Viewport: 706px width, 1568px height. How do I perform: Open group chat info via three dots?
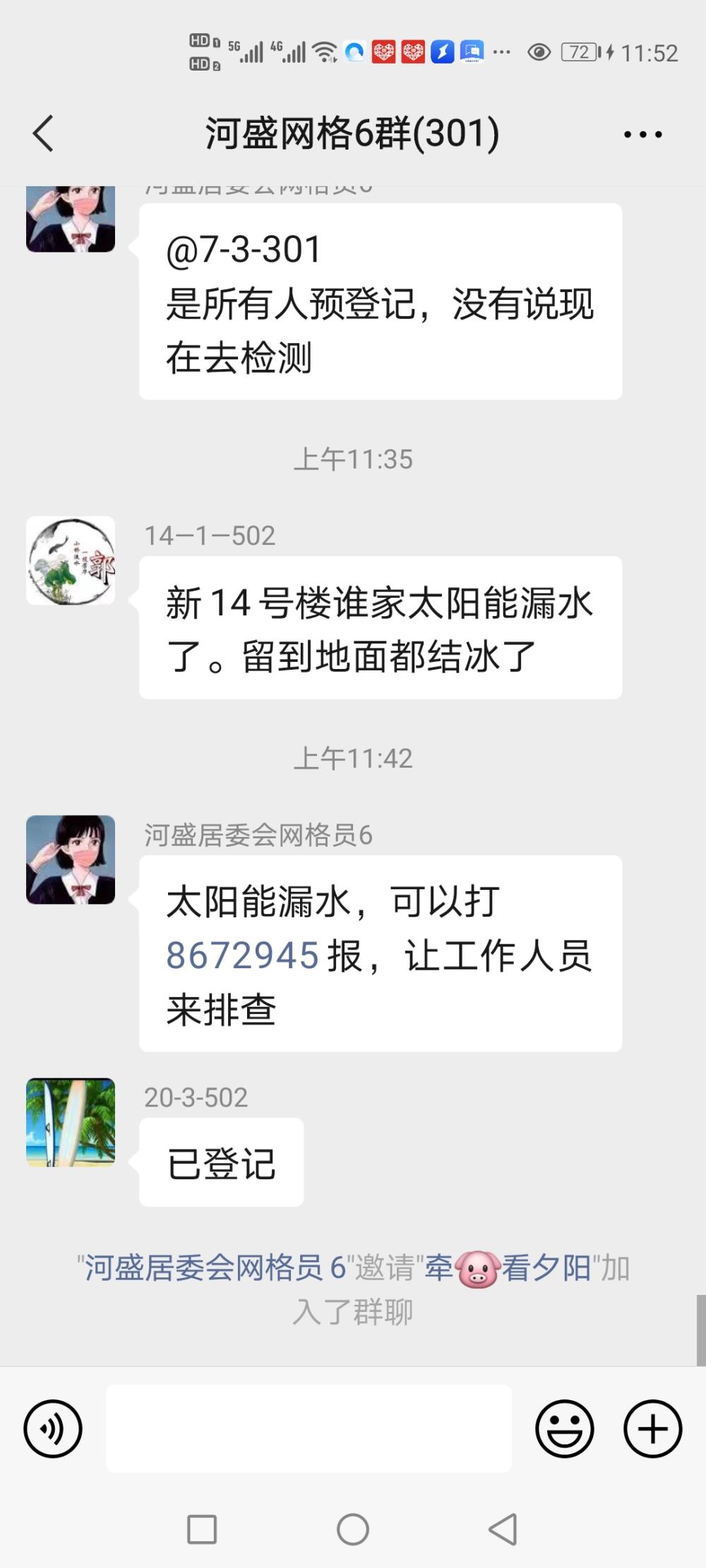pyautogui.click(x=642, y=134)
